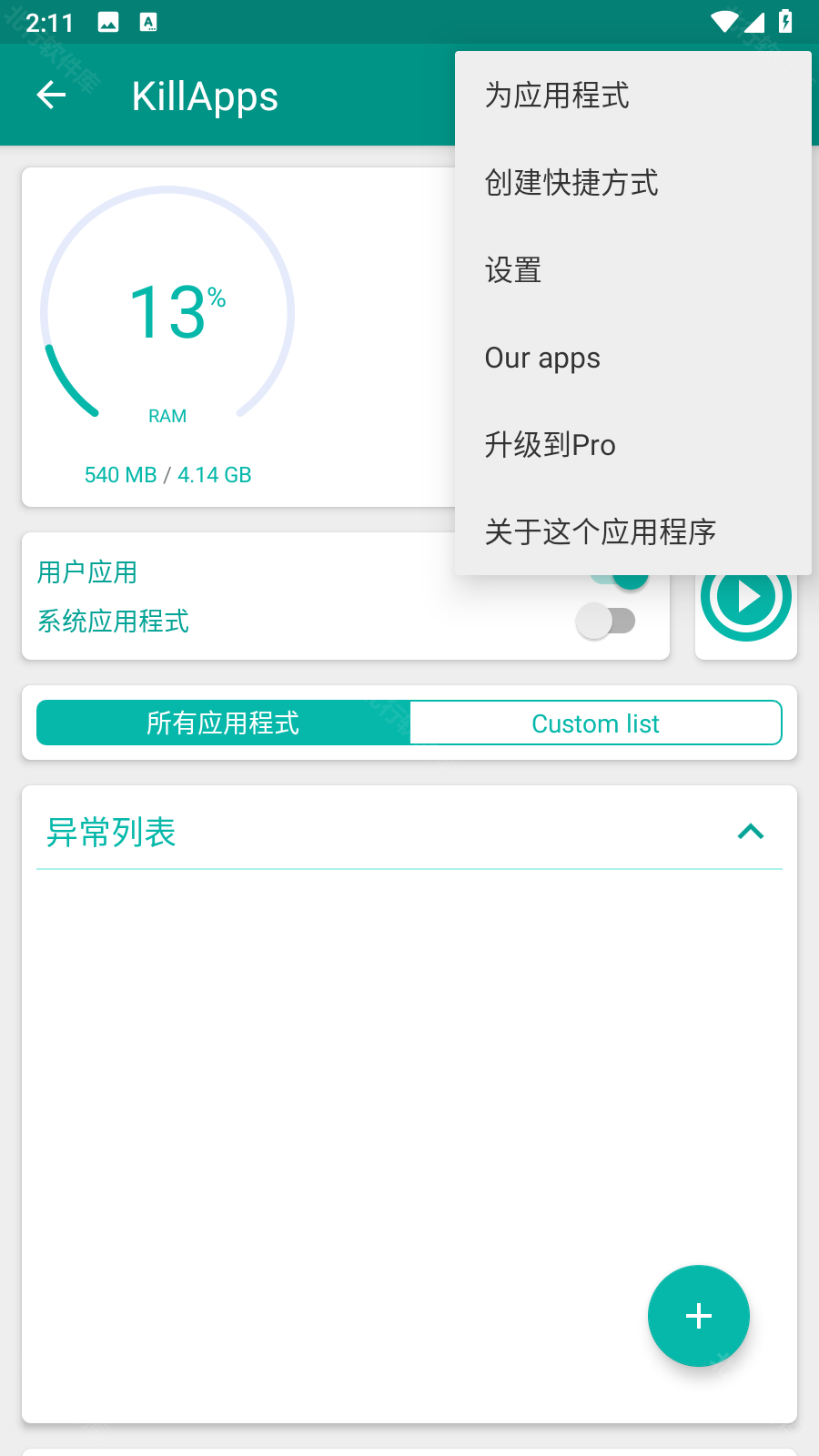Select the 为应用程式 menu item

(557, 96)
